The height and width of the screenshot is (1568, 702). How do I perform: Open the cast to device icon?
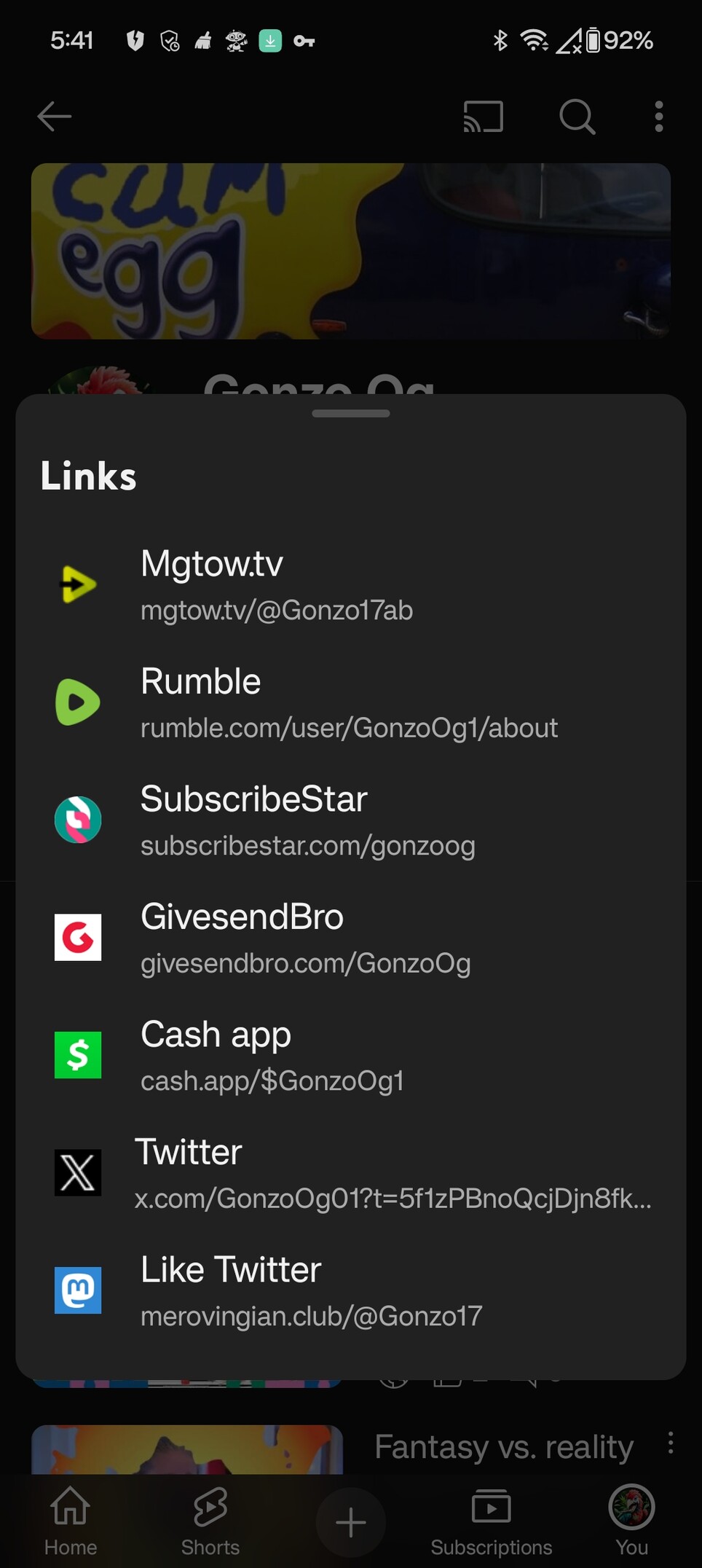click(x=484, y=117)
